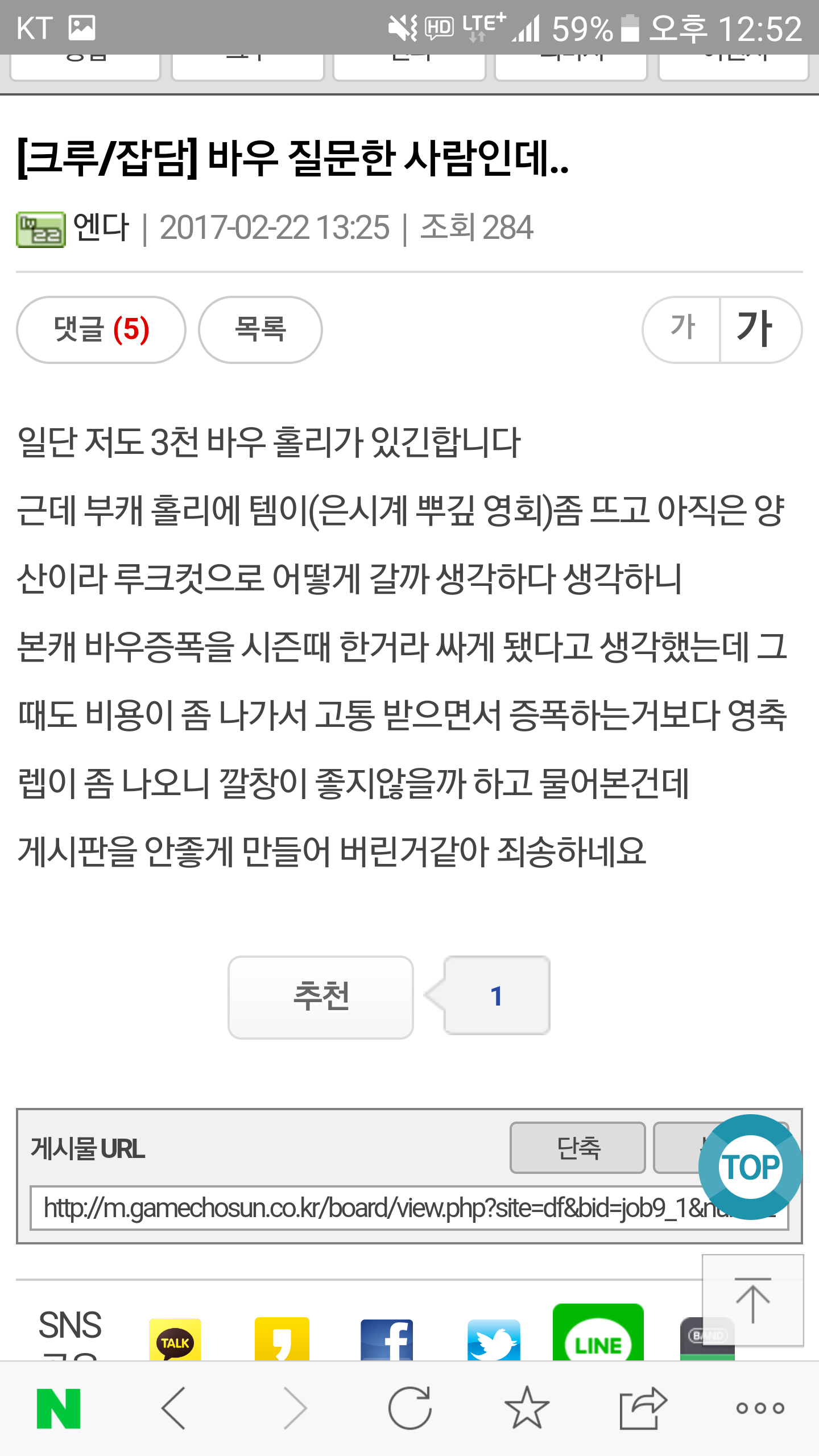Share the post on Twitter
The width and height of the screenshot is (819, 1456).
(494, 1340)
